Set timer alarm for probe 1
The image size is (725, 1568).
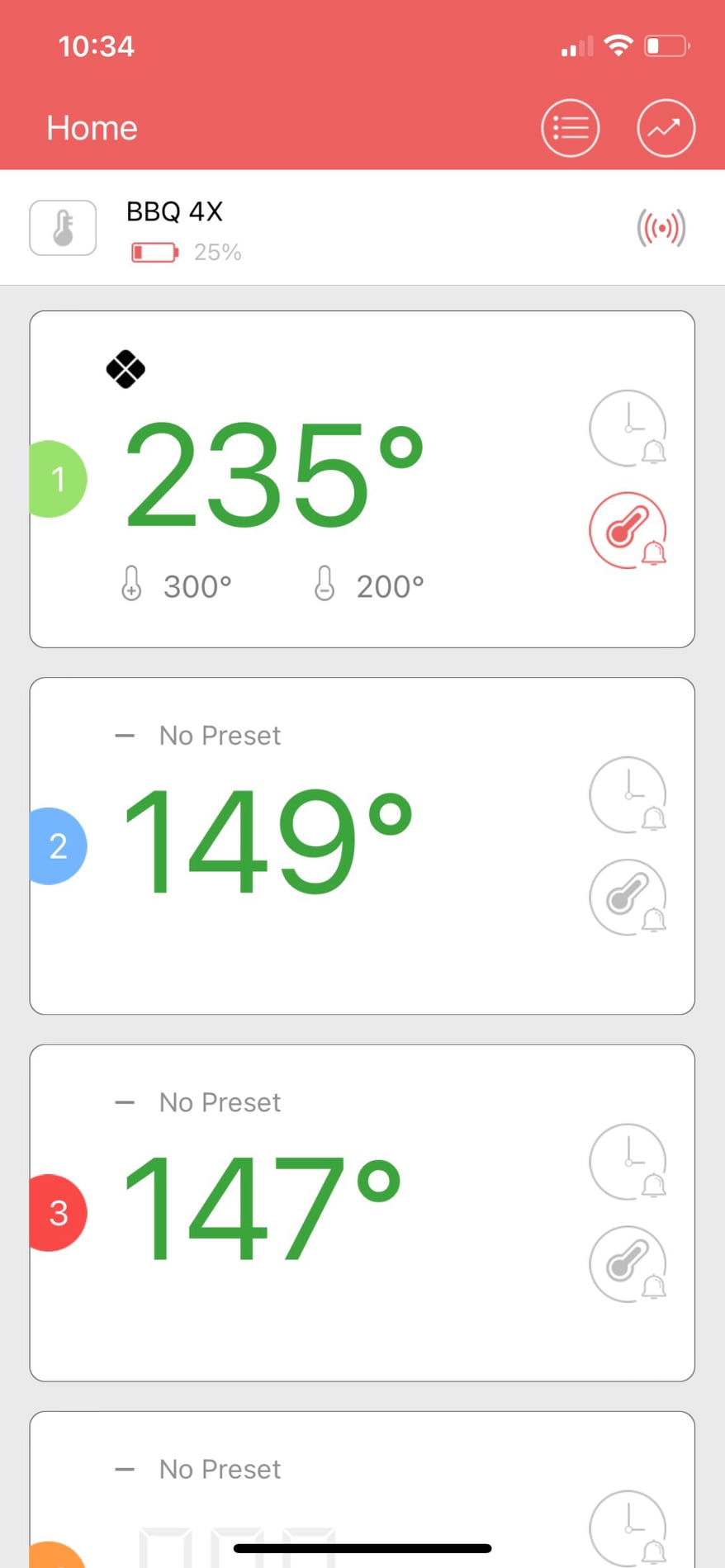(628, 428)
